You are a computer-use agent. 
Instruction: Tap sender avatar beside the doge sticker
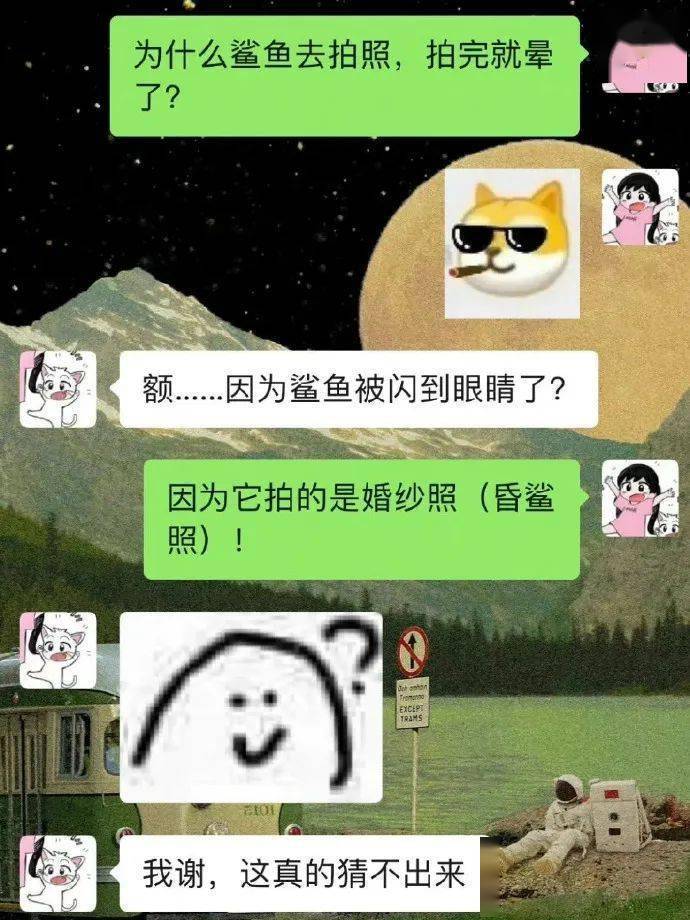click(639, 207)
